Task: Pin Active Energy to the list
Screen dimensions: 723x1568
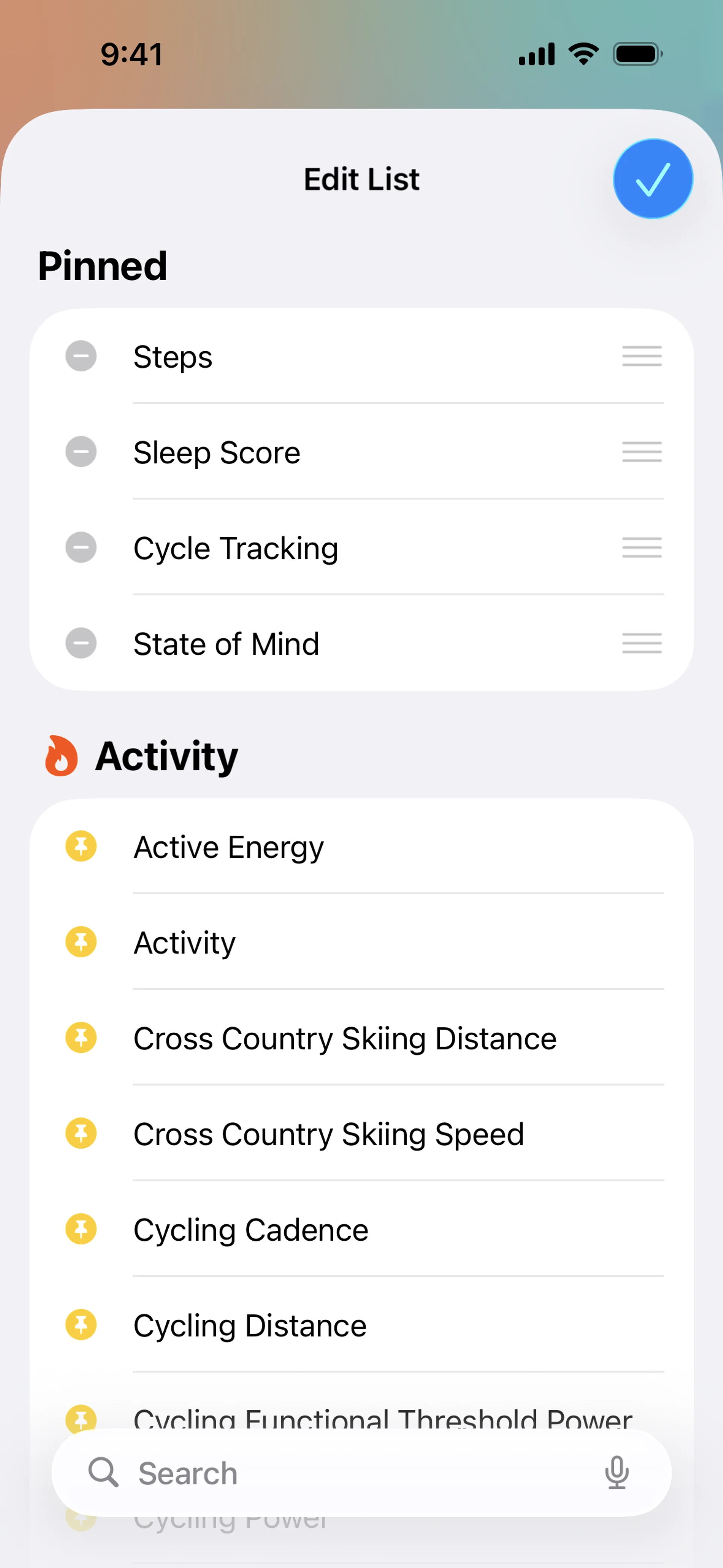Action: [81, 846]
